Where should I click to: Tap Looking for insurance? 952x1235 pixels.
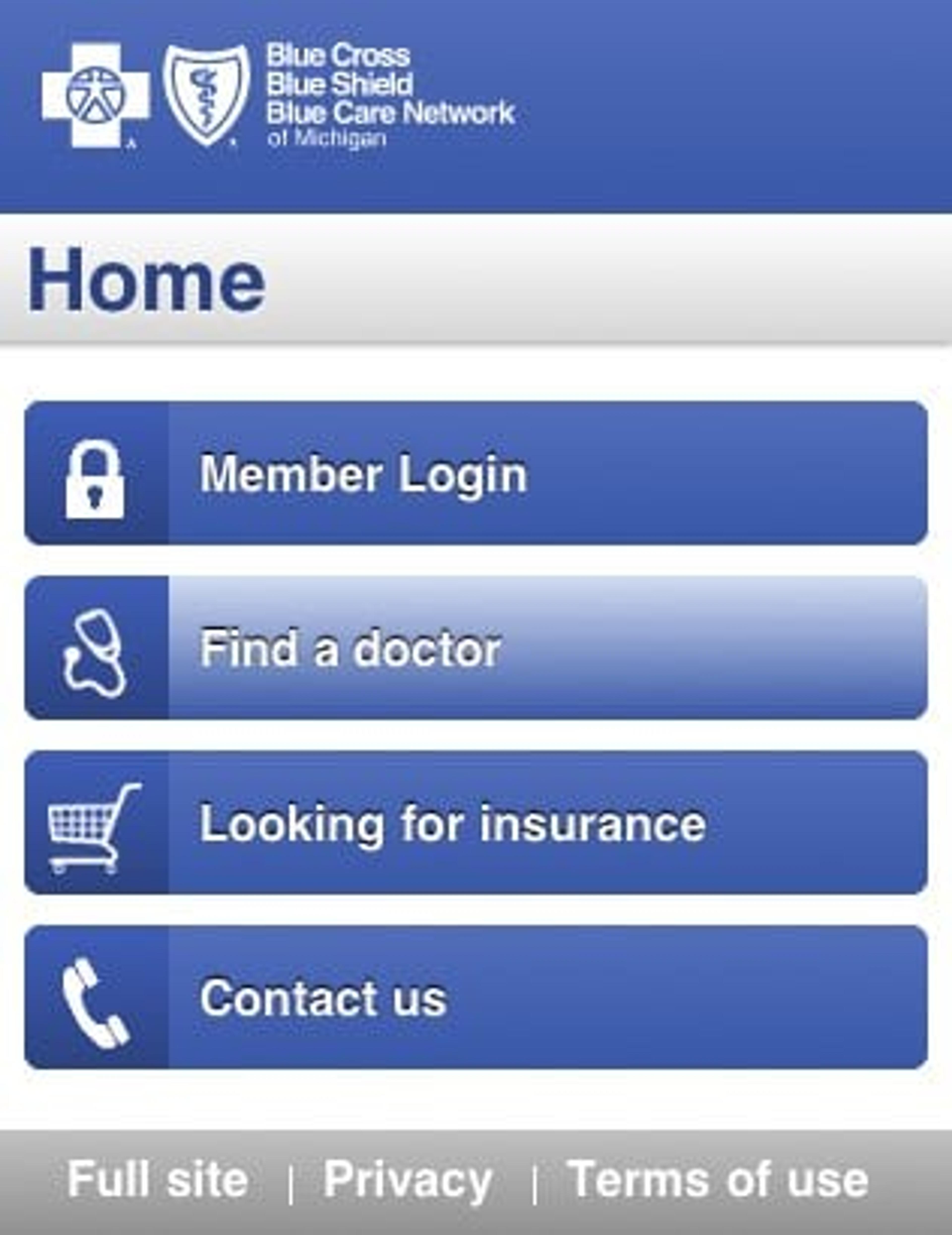click(475, 823)
